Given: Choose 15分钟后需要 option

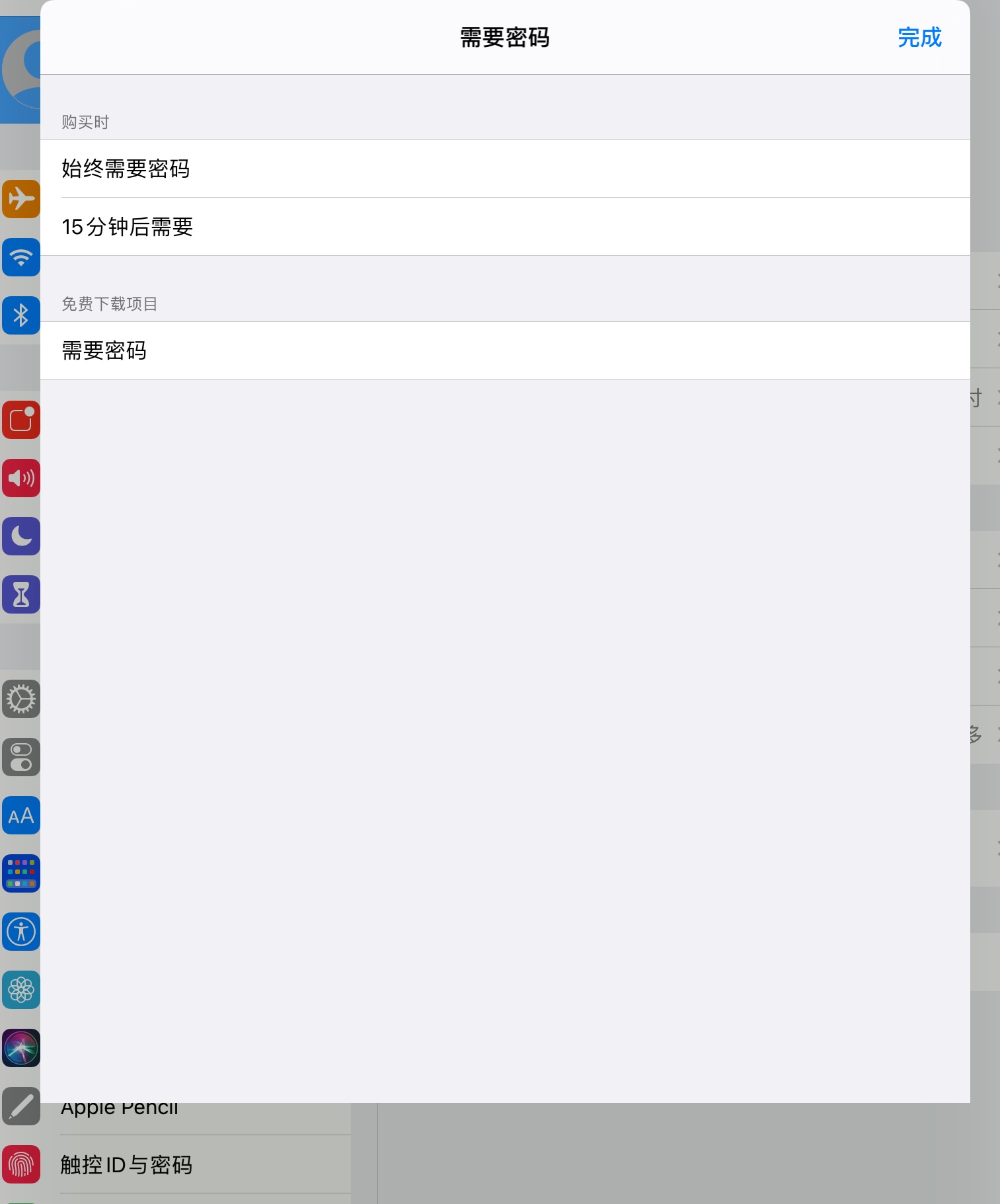Looking at the screenshot, I should click(x=505, y=227).
